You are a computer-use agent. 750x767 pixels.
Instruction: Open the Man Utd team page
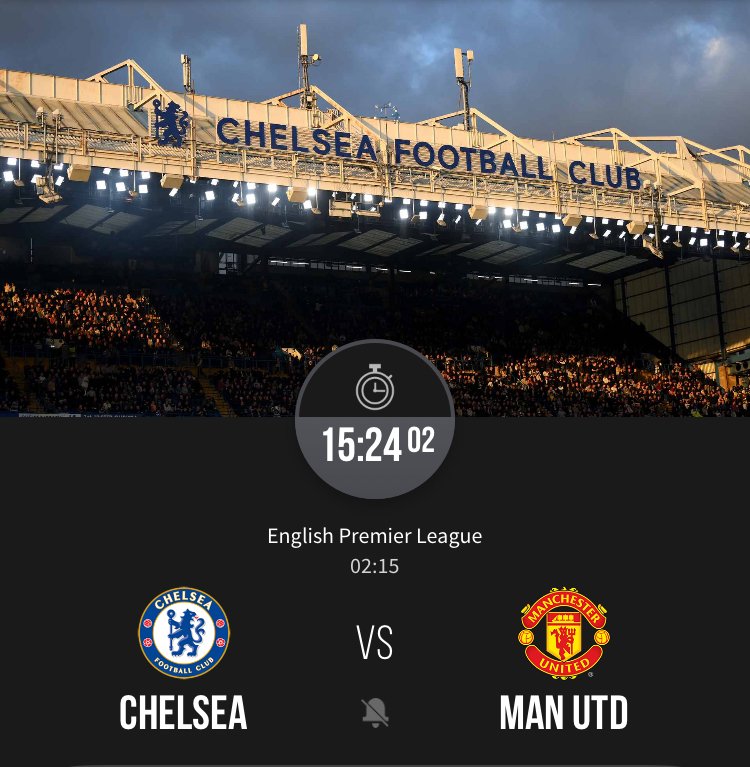tap(563, 634)
